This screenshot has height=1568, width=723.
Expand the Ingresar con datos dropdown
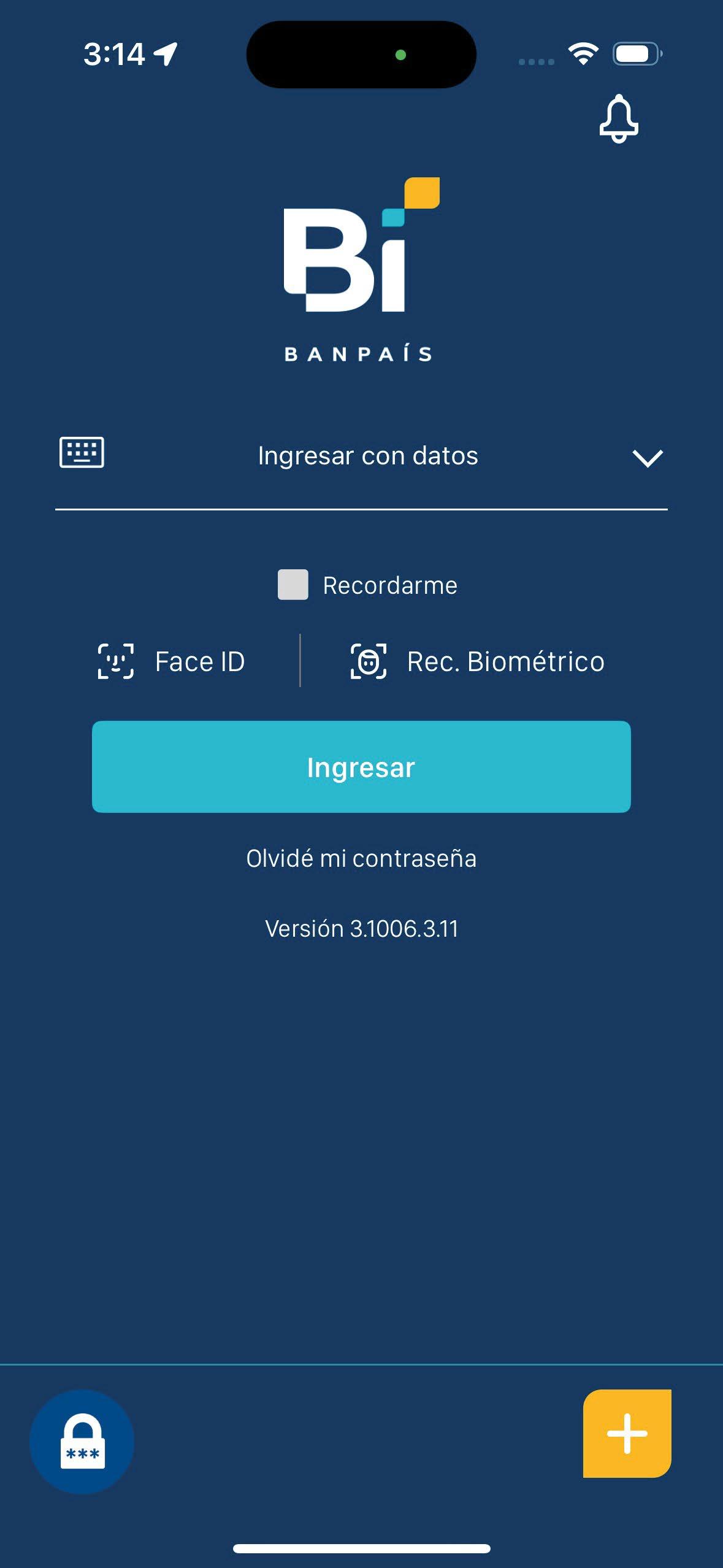click(361, 457)
